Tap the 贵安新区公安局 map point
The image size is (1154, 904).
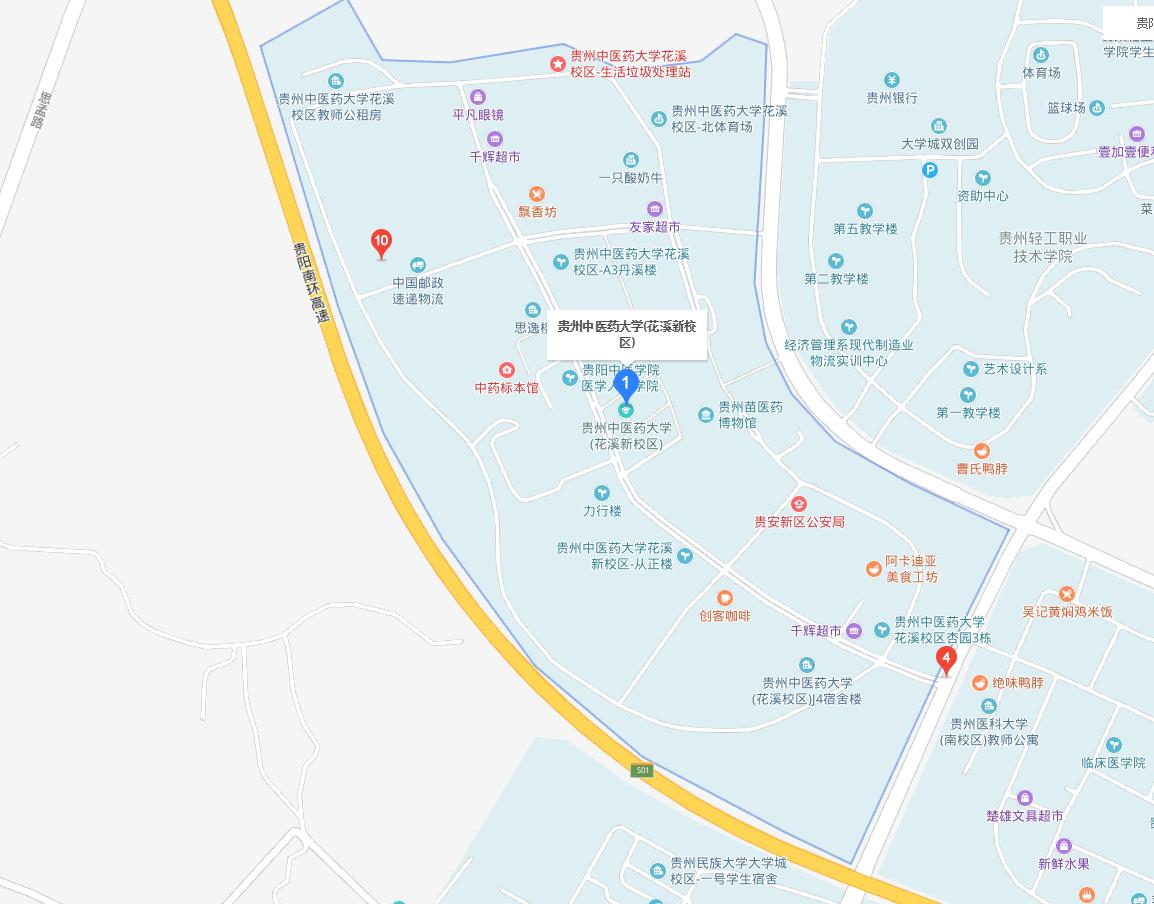[x=798, y=504]
